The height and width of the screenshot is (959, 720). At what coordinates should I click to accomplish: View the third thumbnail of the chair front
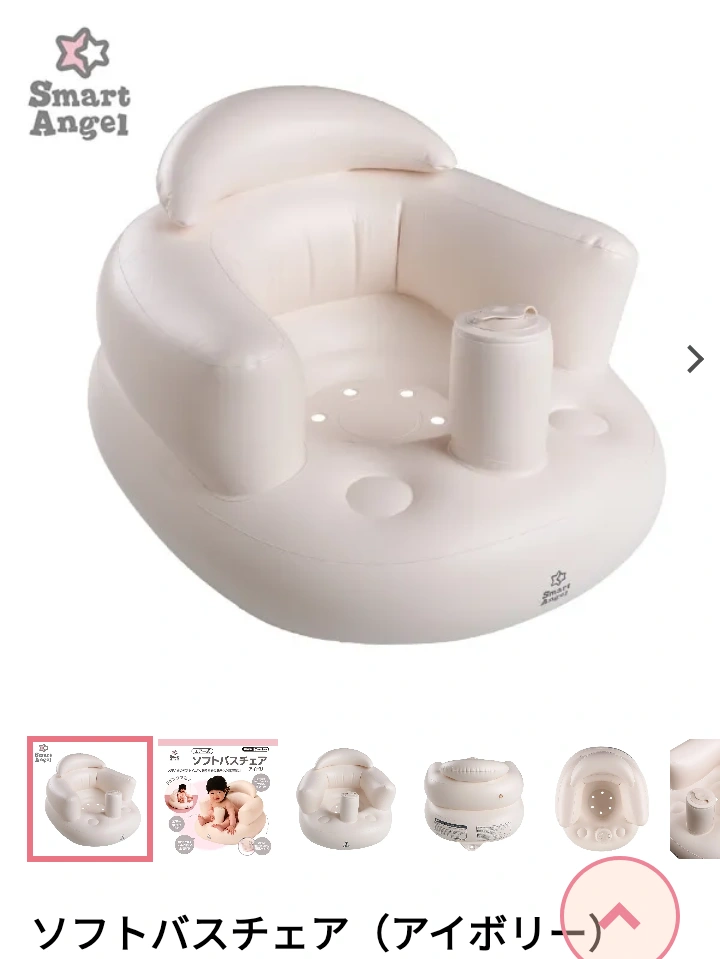346,799
